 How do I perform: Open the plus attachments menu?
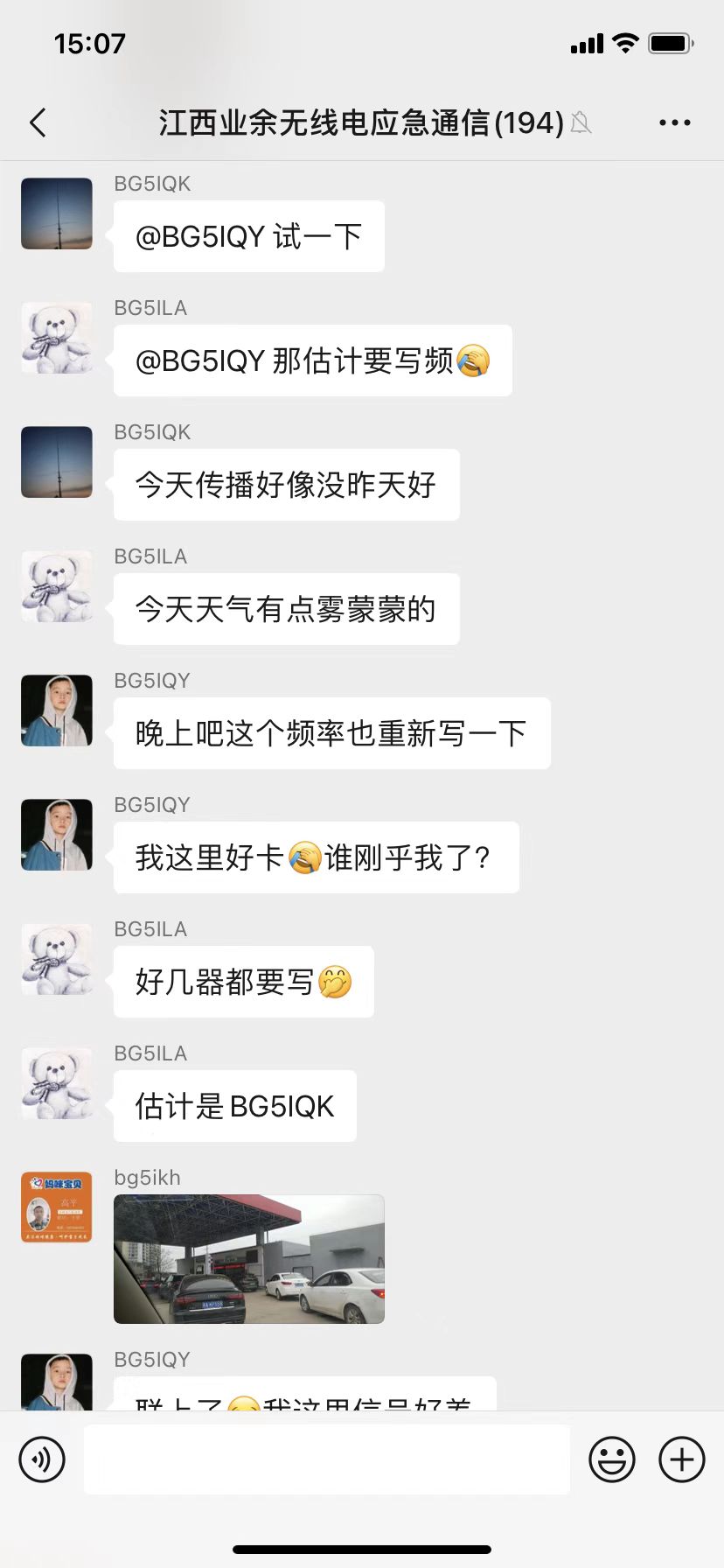tap(681, 1459)
